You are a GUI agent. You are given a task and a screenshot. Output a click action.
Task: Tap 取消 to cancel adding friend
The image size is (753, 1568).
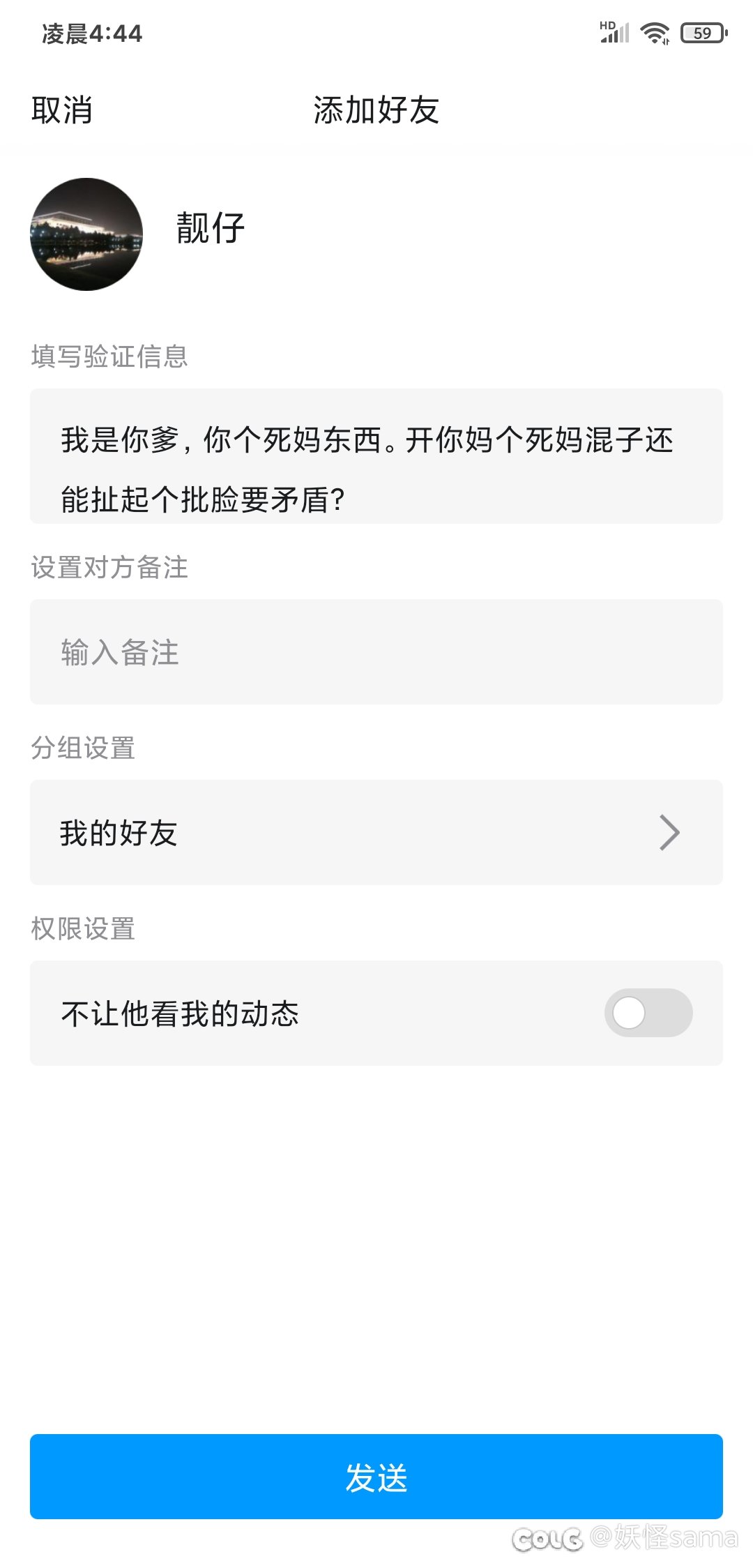tap(61, 110)
